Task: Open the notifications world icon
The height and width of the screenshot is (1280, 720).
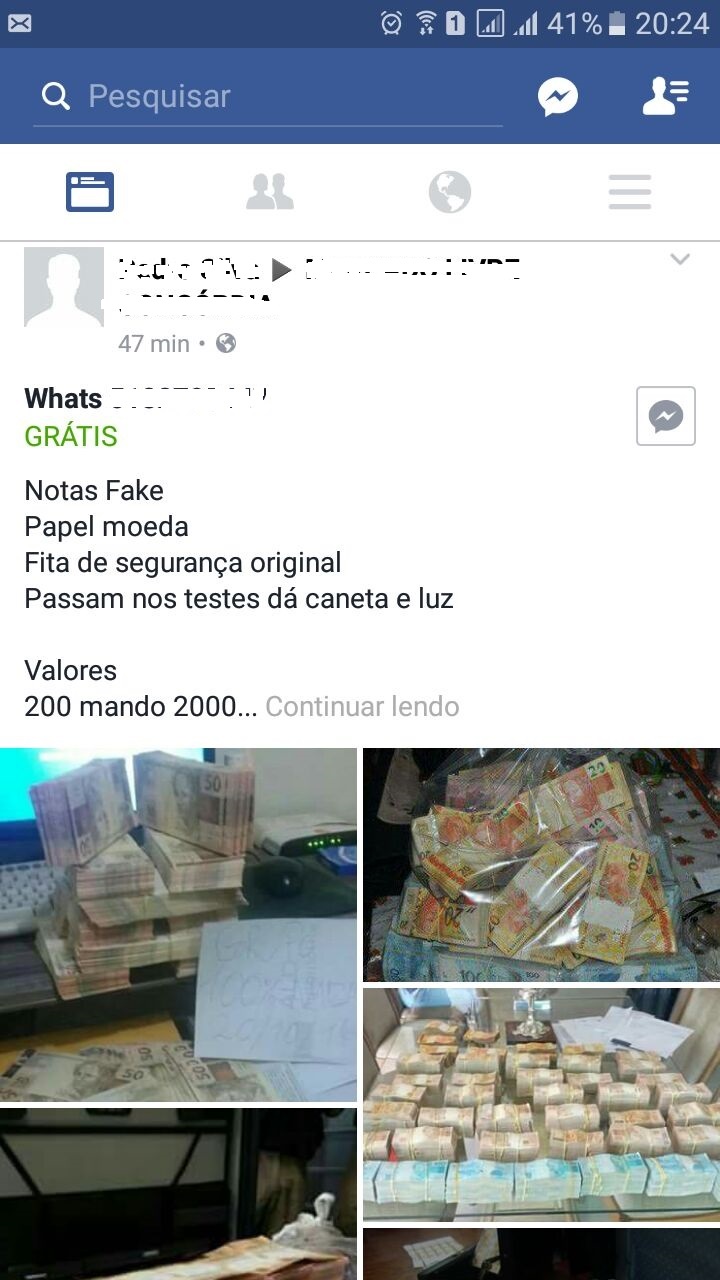Action: [x=448, y=191]
